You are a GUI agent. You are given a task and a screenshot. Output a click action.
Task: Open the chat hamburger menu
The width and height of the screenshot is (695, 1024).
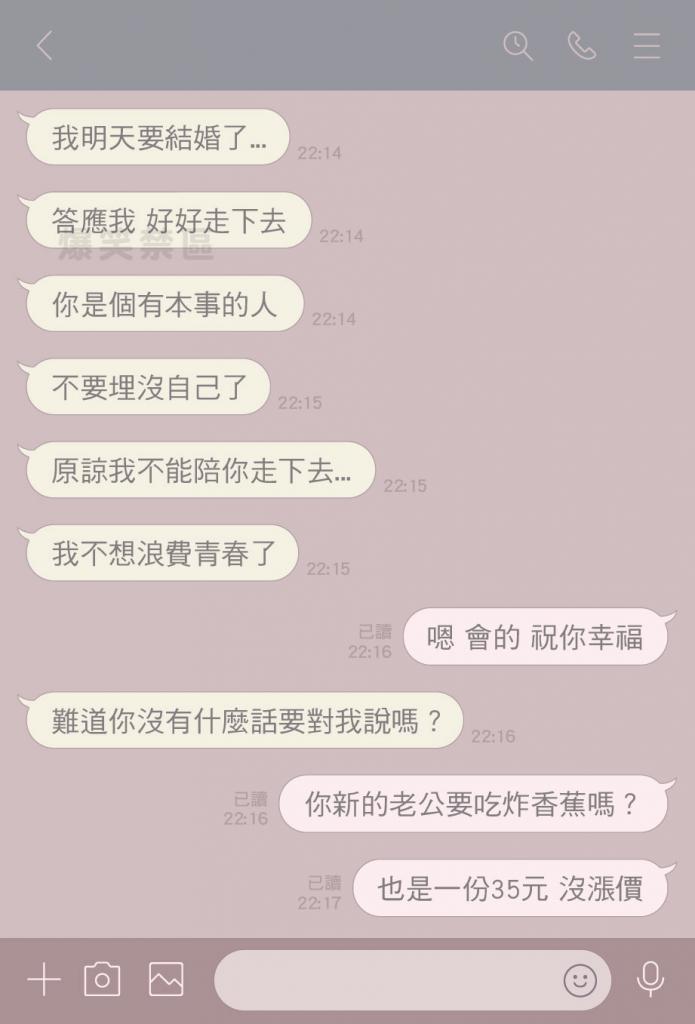[647, 46]
